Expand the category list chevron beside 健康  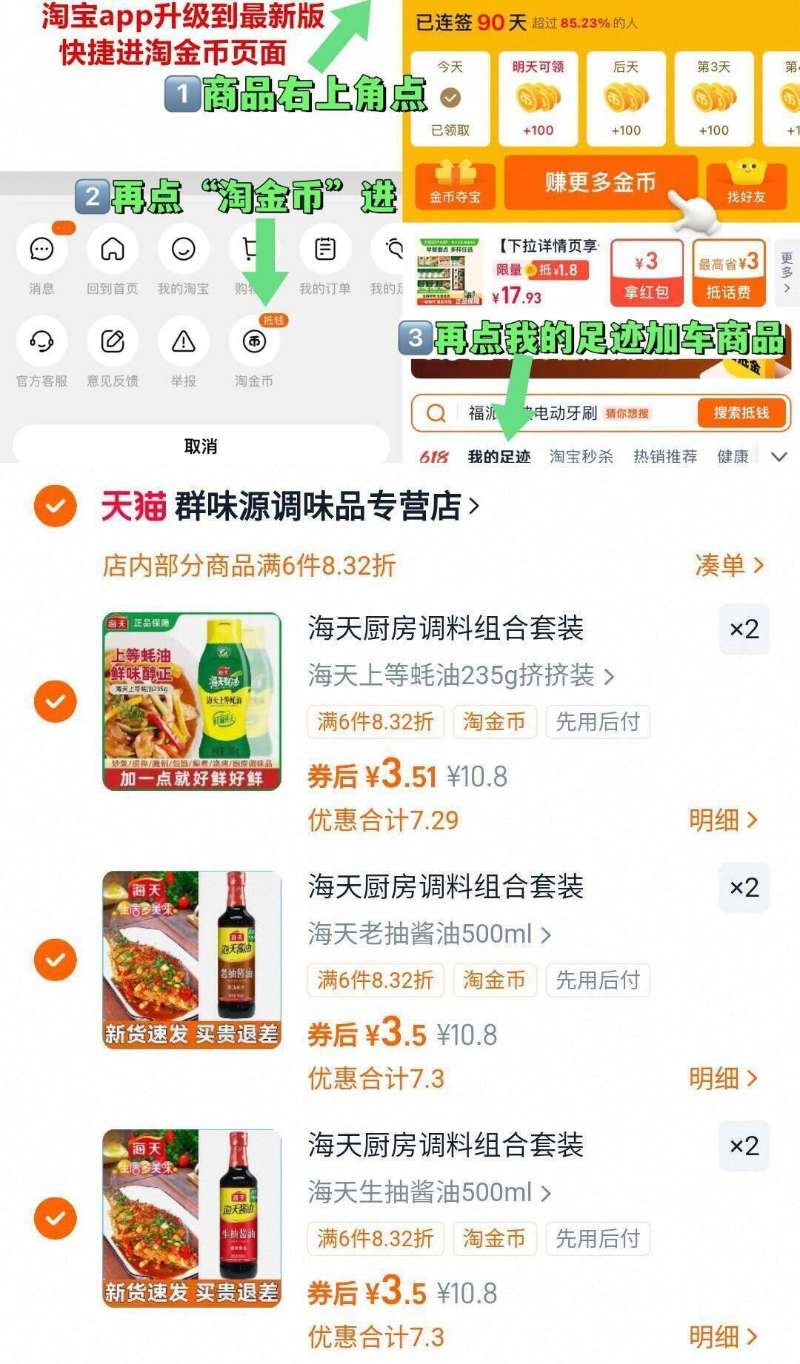[x=779, y=456]
